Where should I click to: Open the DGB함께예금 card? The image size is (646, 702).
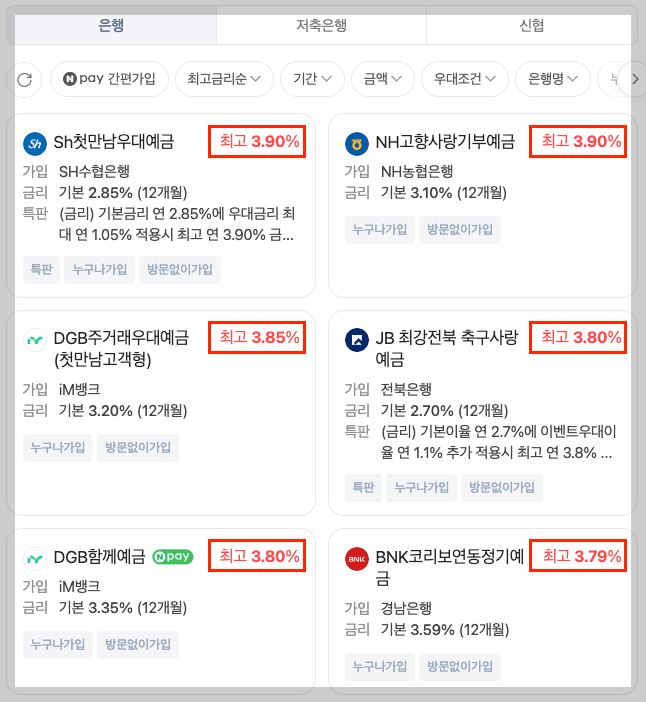(x=161, y=610)
